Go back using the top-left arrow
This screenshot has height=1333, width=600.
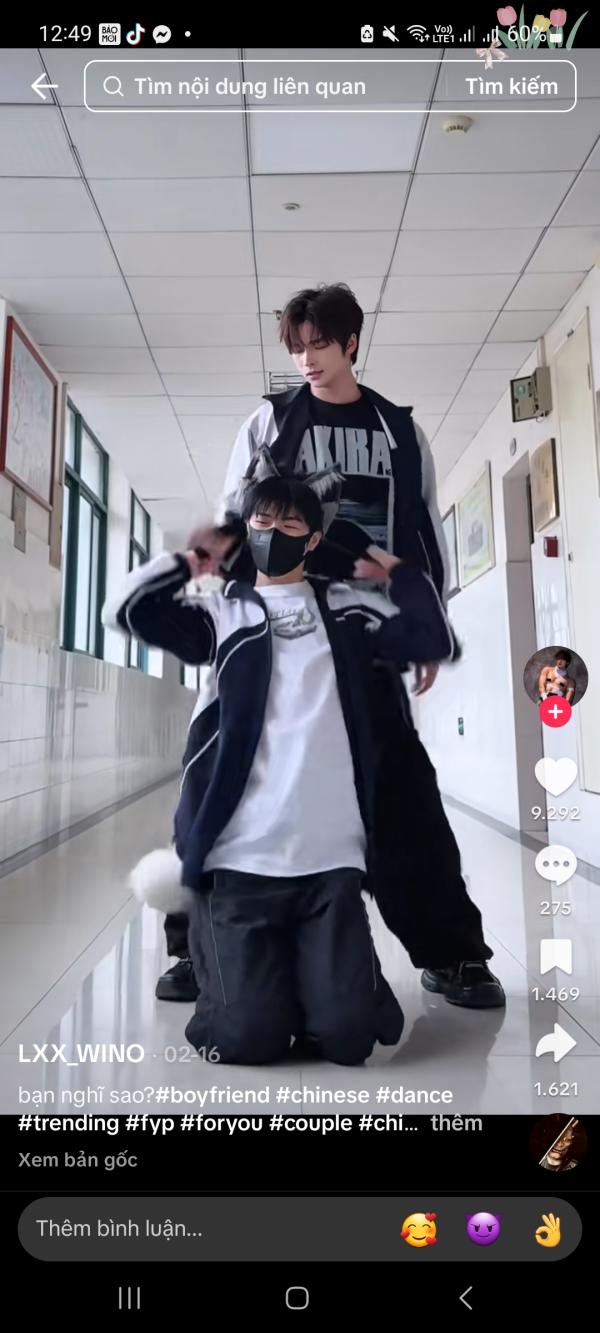[x=44, y=87]
